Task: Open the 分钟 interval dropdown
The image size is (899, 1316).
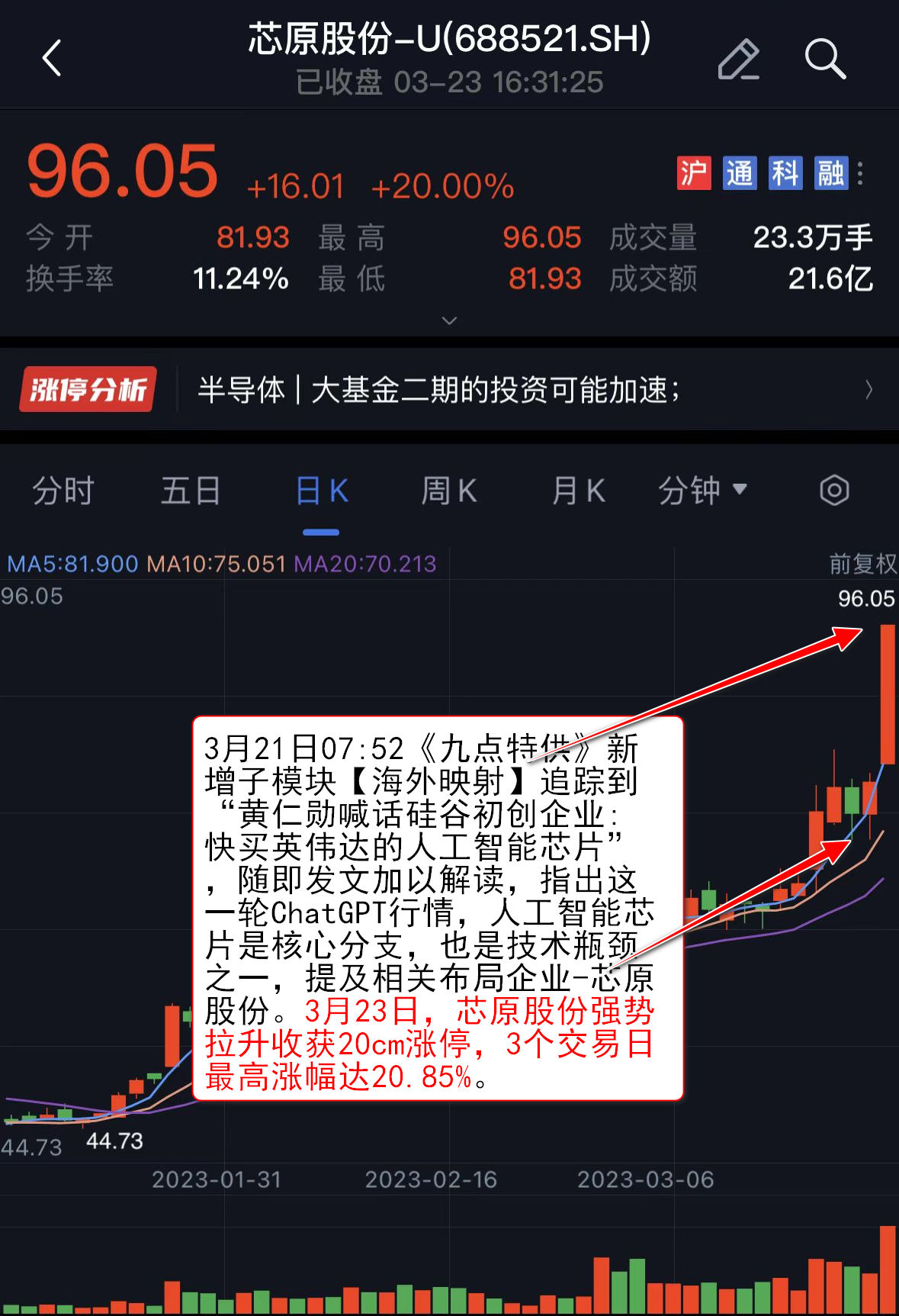Action: point(702,491)
